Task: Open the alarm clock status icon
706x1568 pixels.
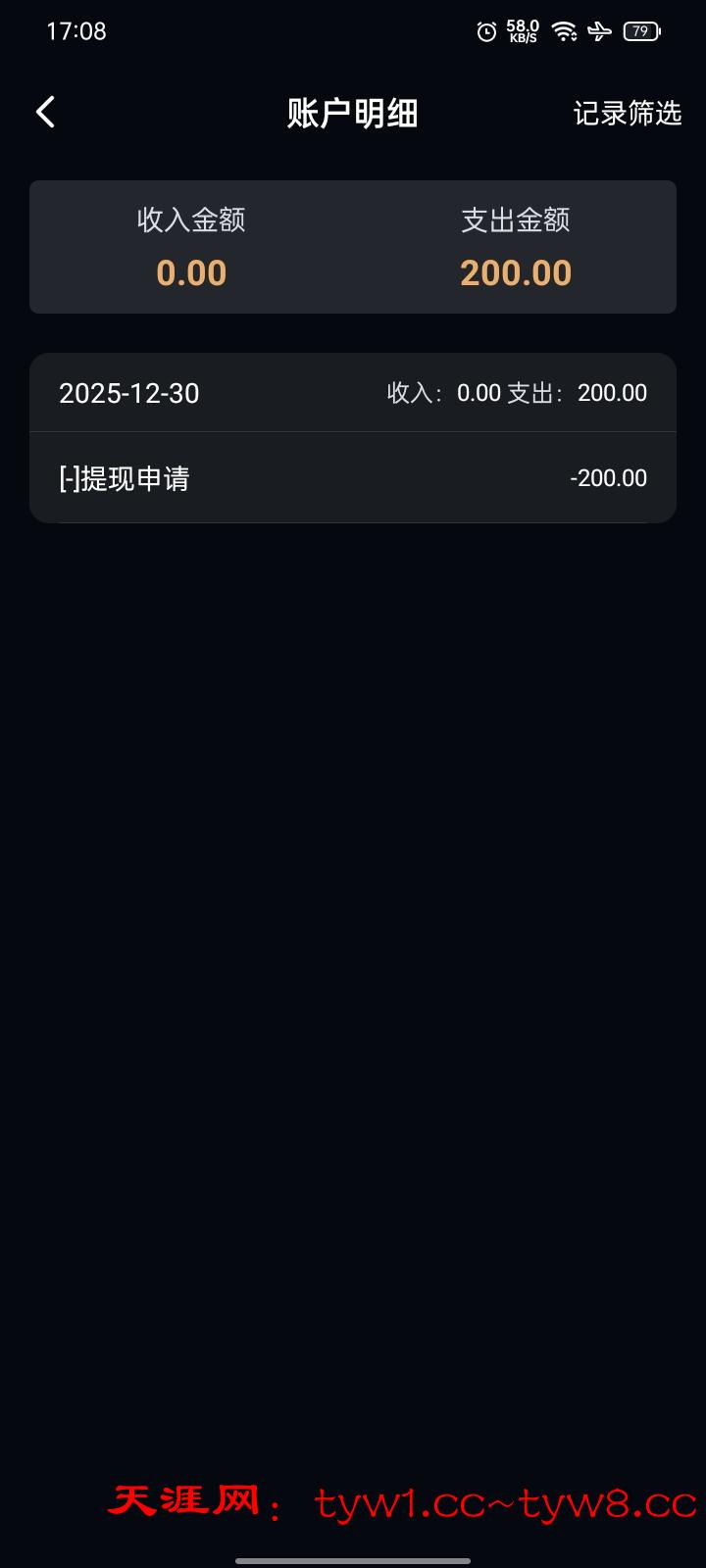Action: [484, 31]
